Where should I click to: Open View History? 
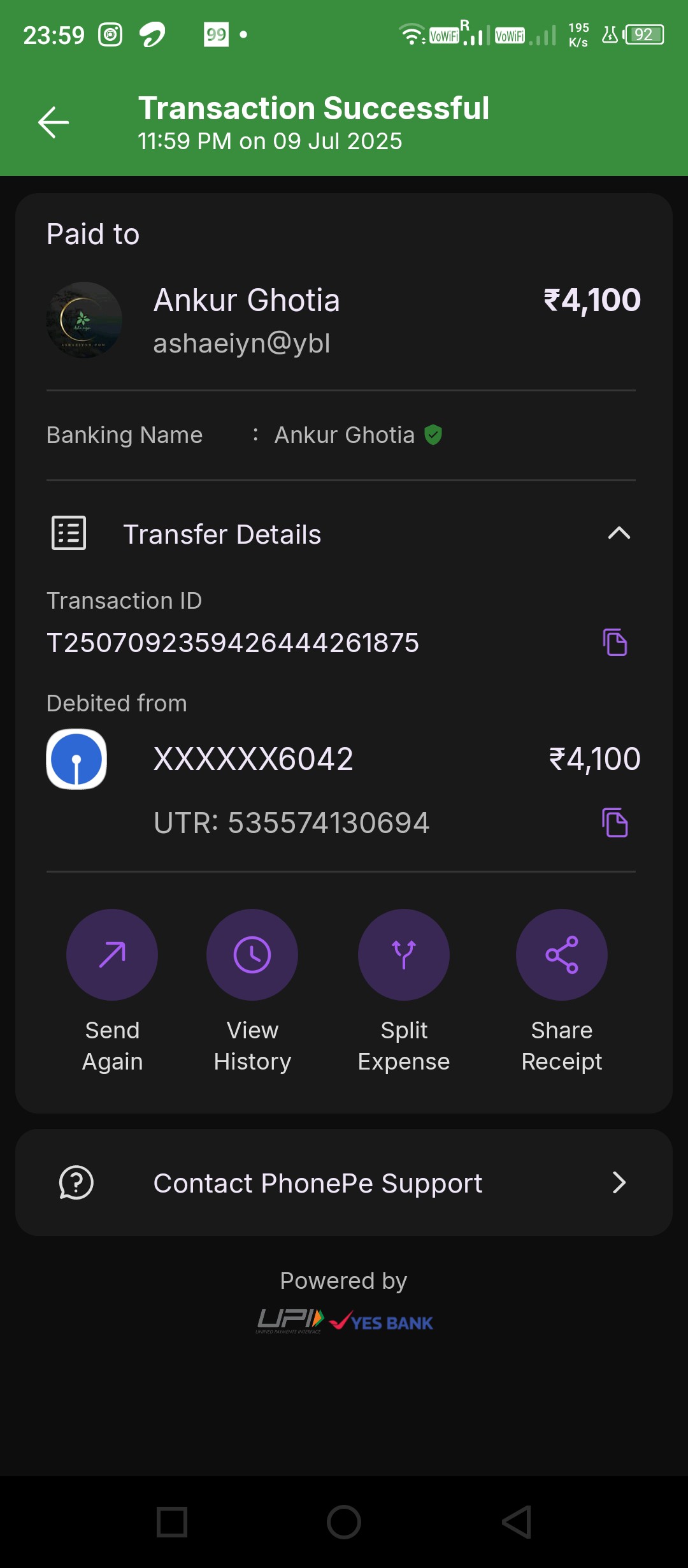point(252,992)
